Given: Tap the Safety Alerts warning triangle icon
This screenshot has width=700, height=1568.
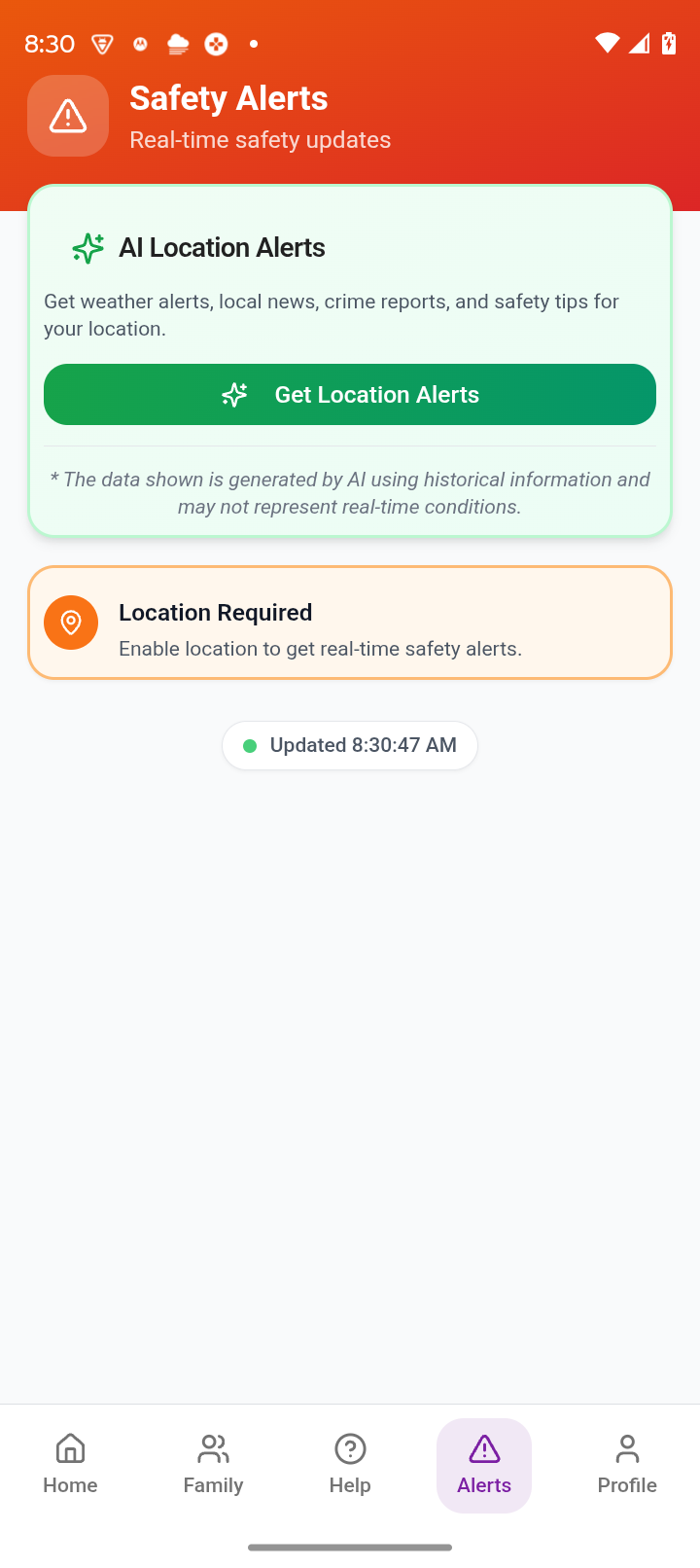Looking at the screenshot, I should point(67,115).
